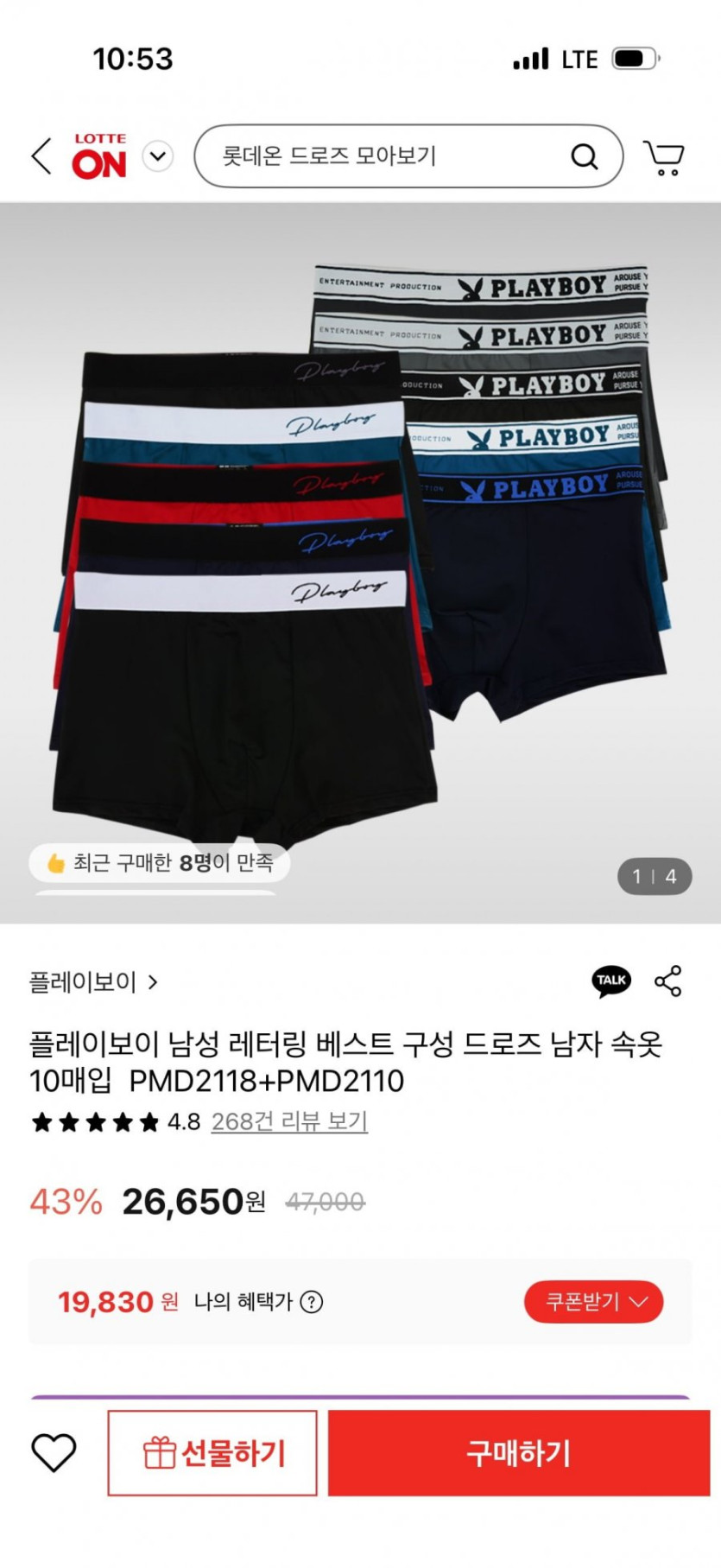Image resolution: width=721 pixels, height=1568 pixels.
Task: Buy now with 구매하기
Action: pos(518,1453)
